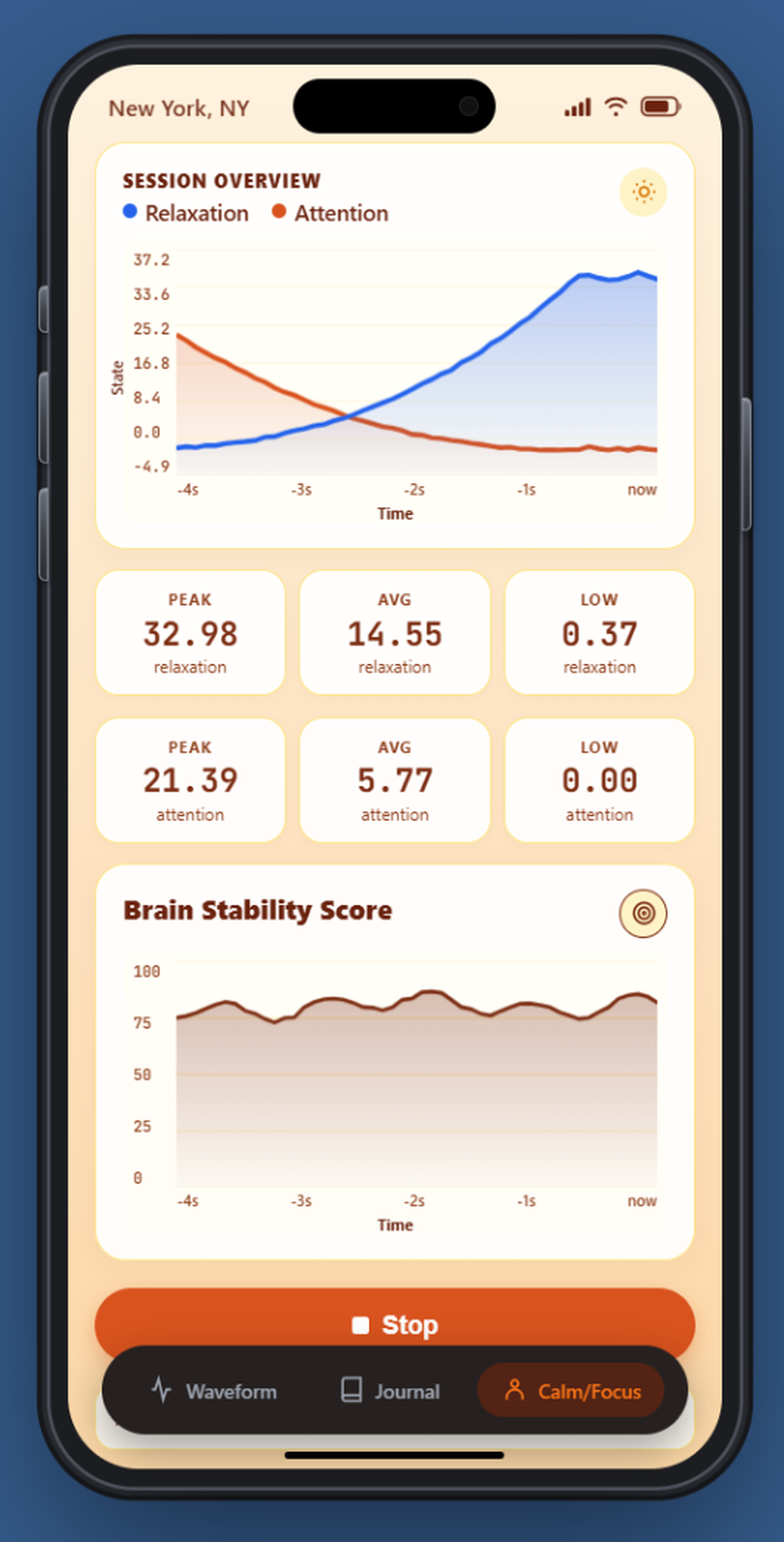Tap the target icon beside Brain Stability Score
Viewport: 784px width, 1542px height.
[643, 913]
